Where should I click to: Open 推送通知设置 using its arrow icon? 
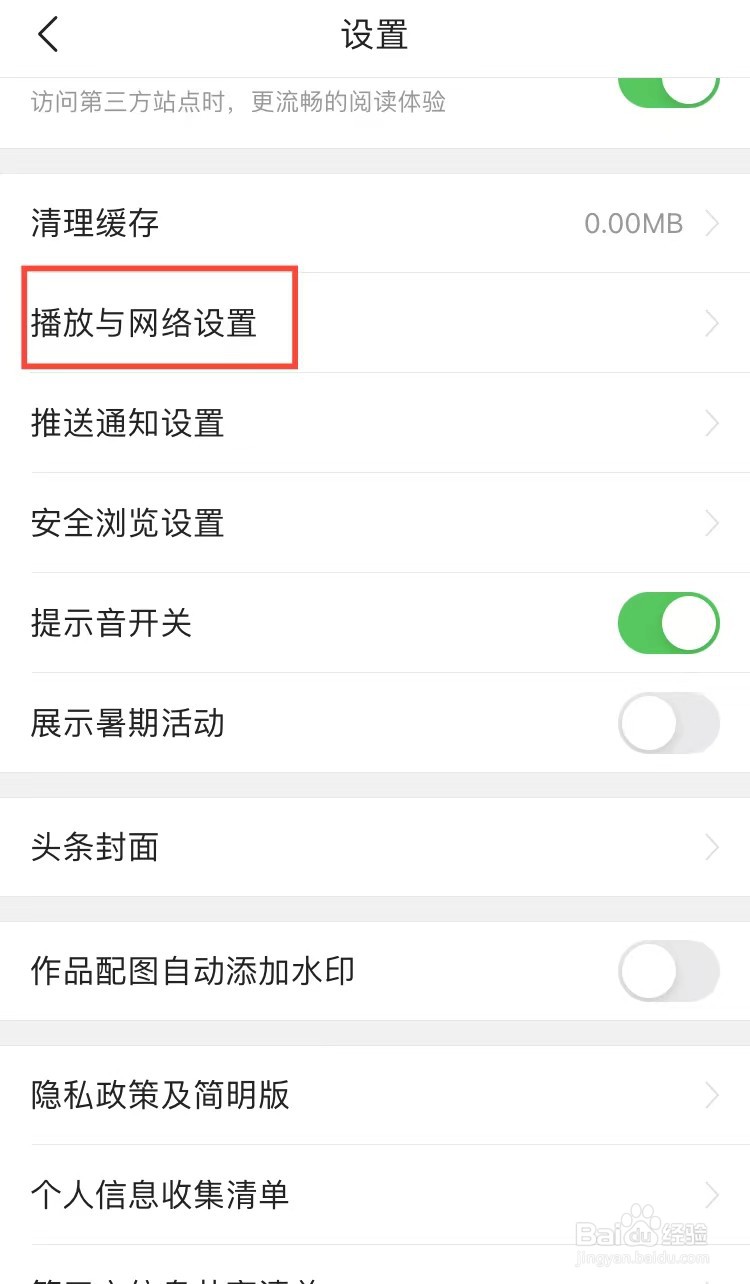point(711,423)
